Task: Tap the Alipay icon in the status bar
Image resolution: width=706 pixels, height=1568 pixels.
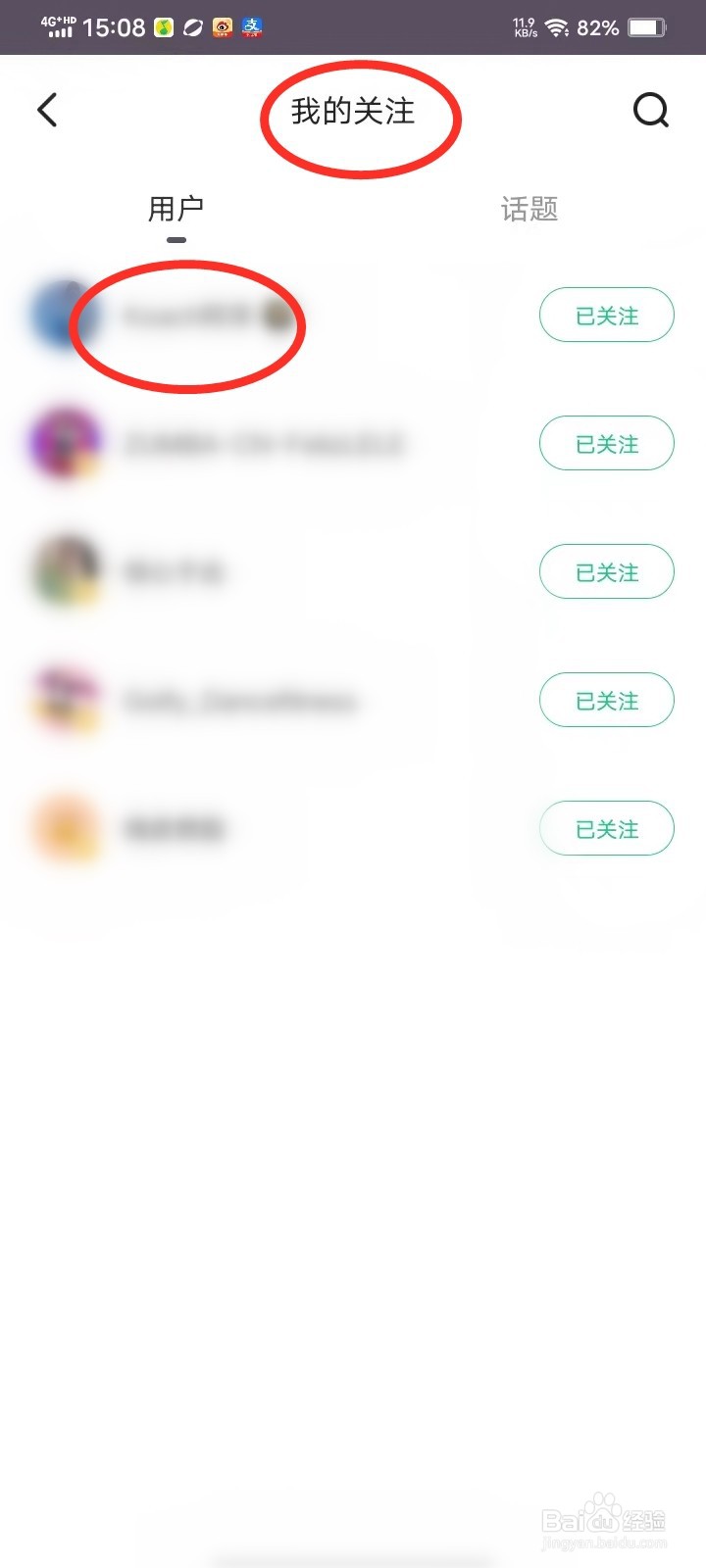Action: (253, 27)
